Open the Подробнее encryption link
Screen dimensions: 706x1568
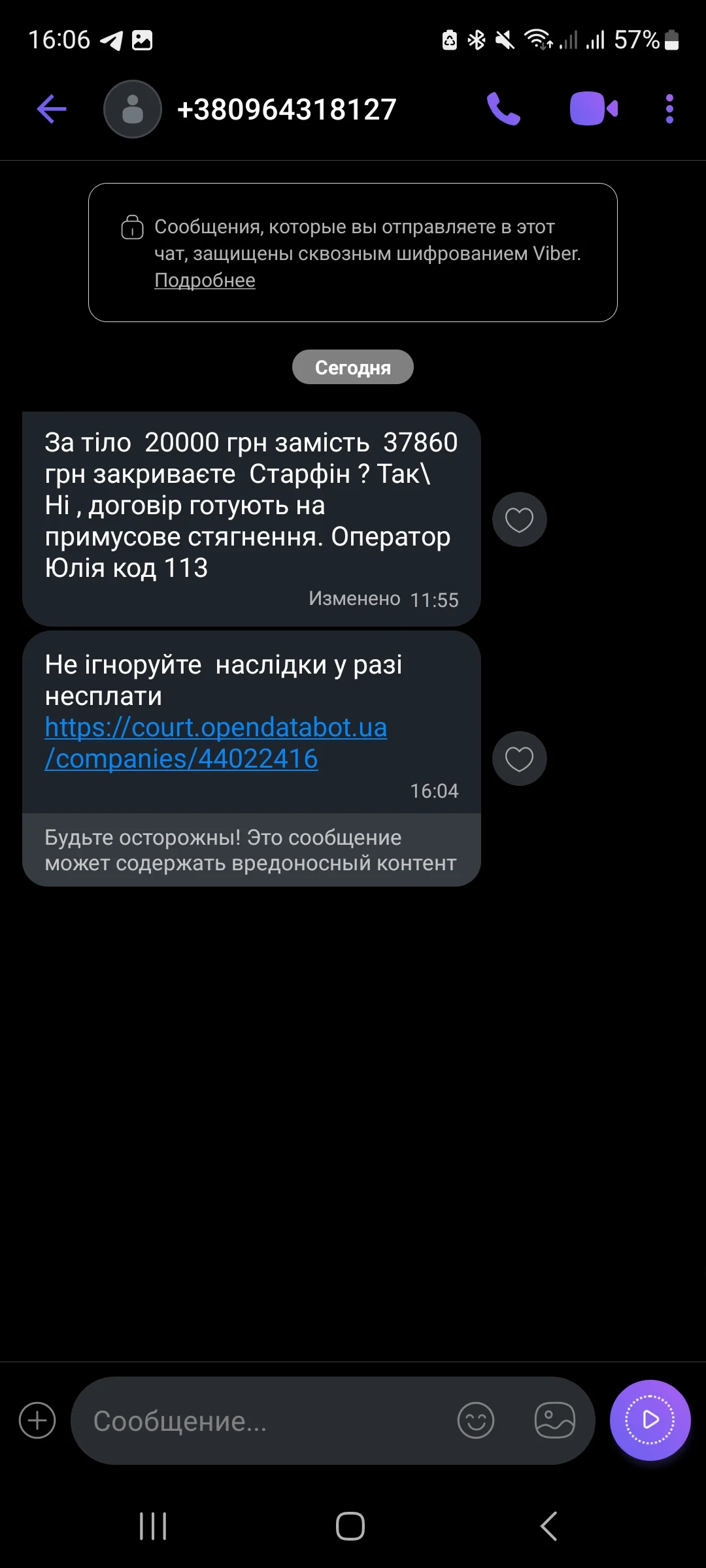205,280
